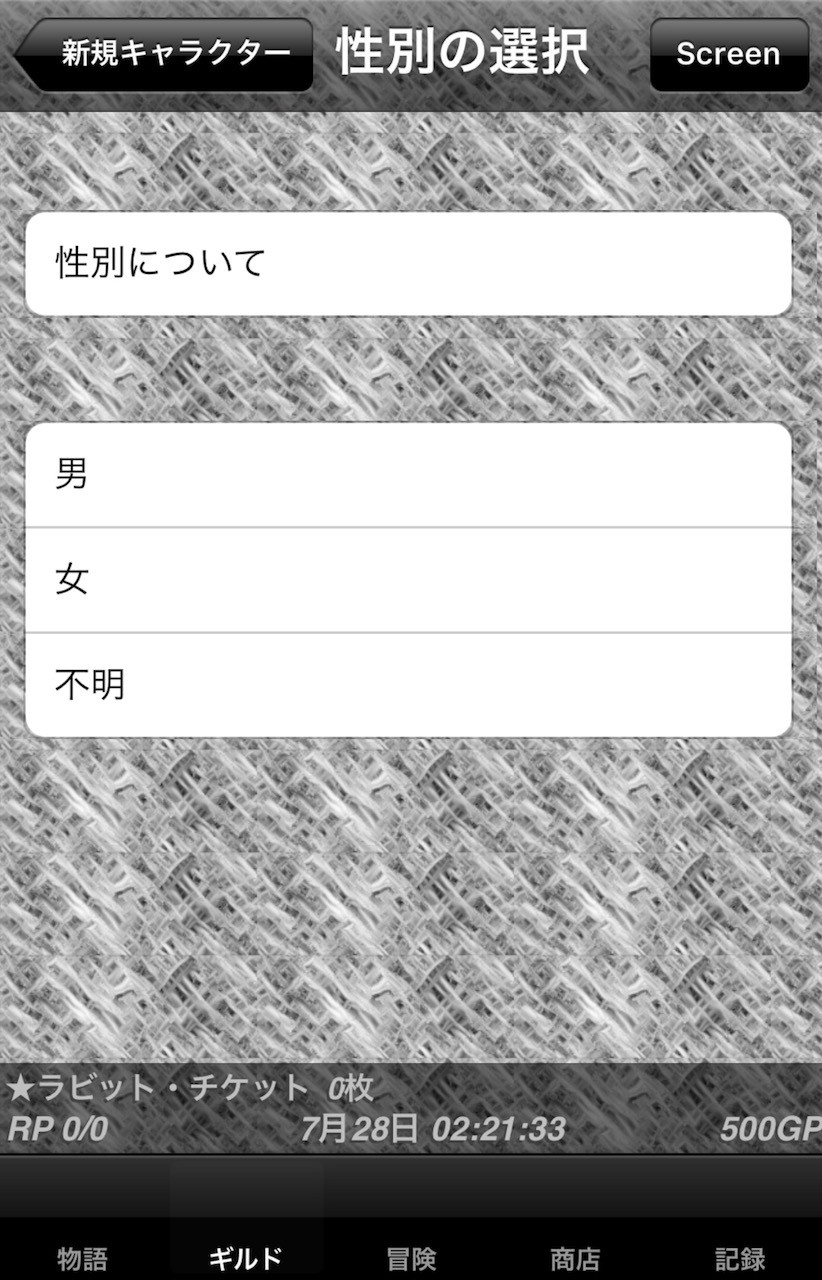Tap the Screen button

click(729, 54)
